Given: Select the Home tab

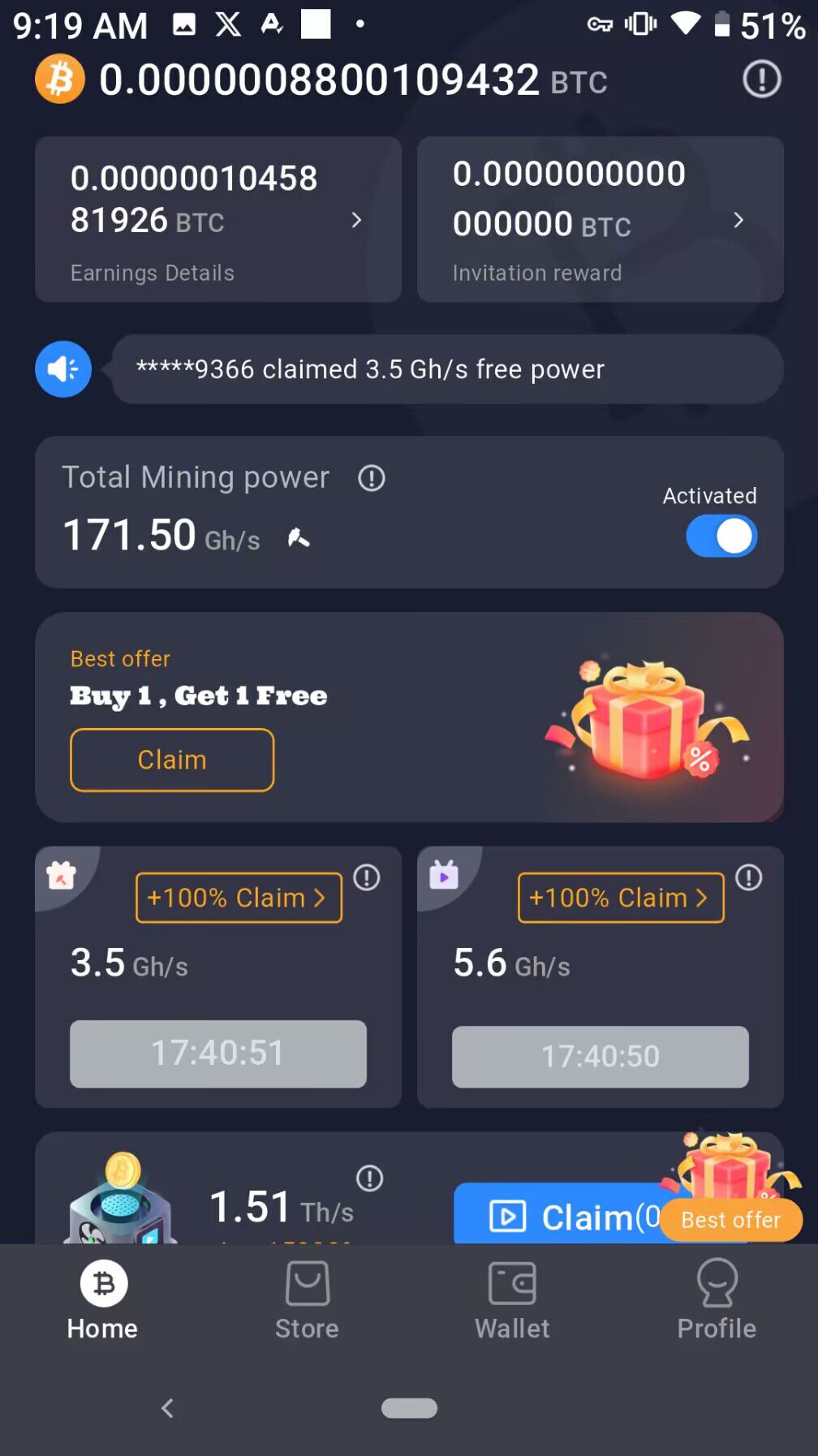Looking at the screenshot, I should click(103, 1299).
